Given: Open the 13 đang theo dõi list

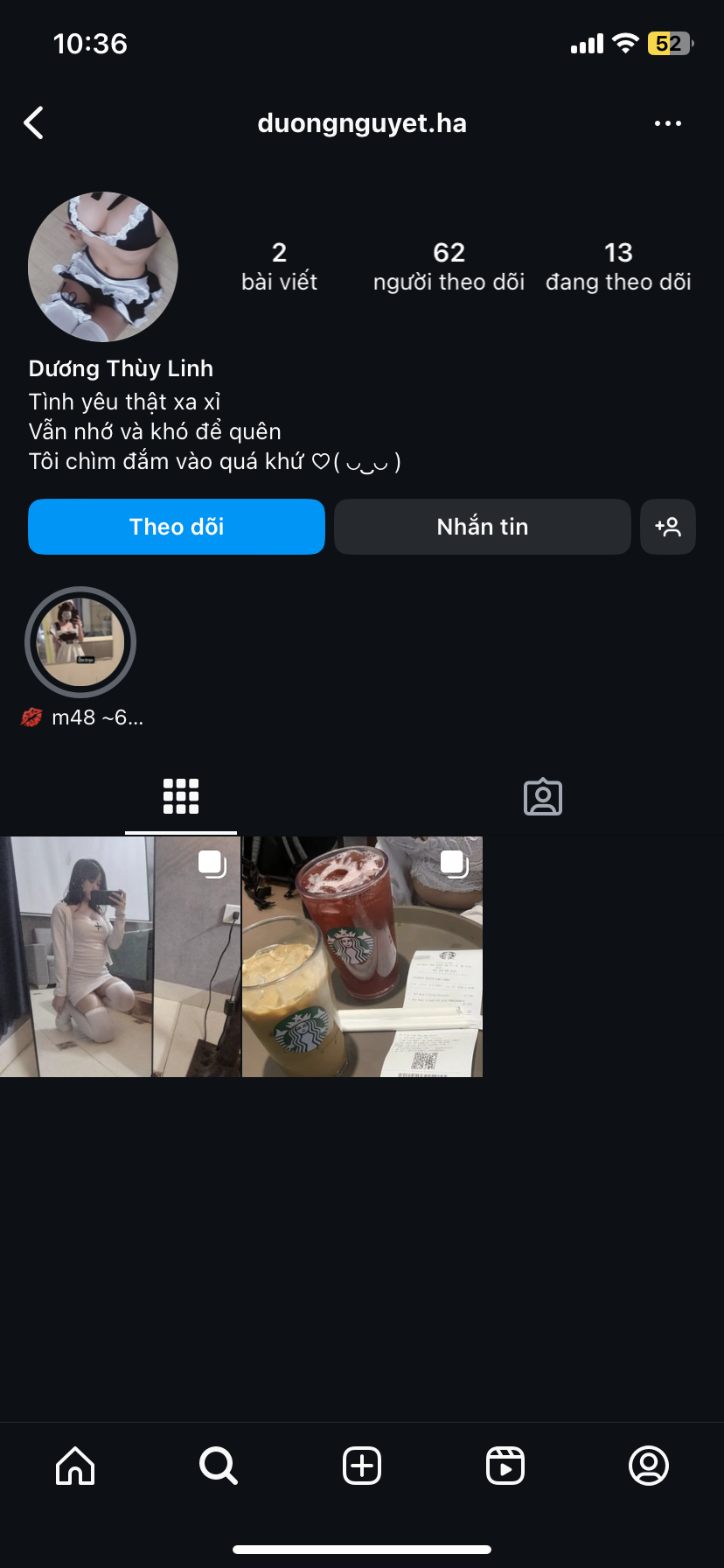Looking at the screenshot, I should pos(618,266).
